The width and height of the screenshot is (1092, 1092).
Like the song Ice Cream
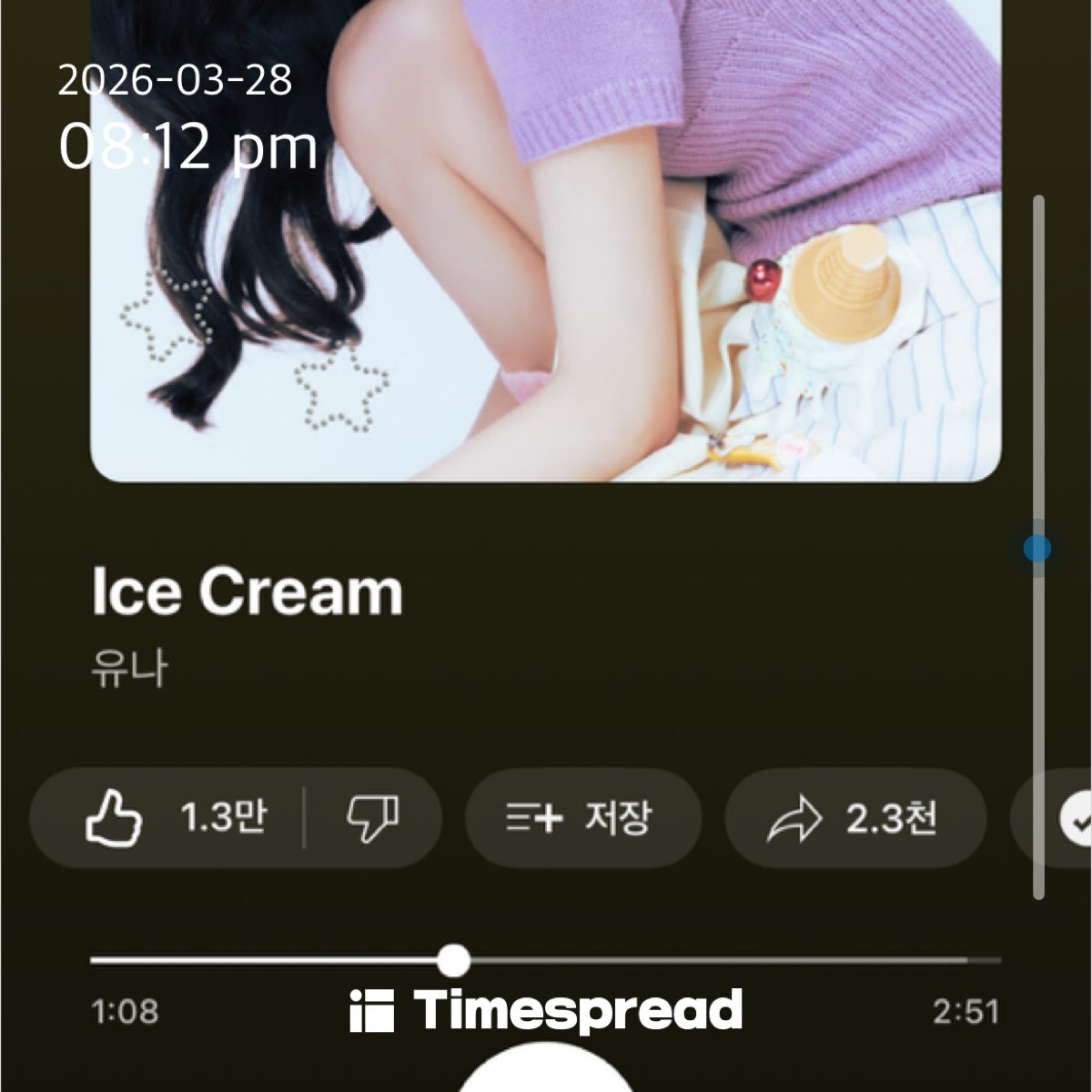pyautogui.click(x=173, y=818)
